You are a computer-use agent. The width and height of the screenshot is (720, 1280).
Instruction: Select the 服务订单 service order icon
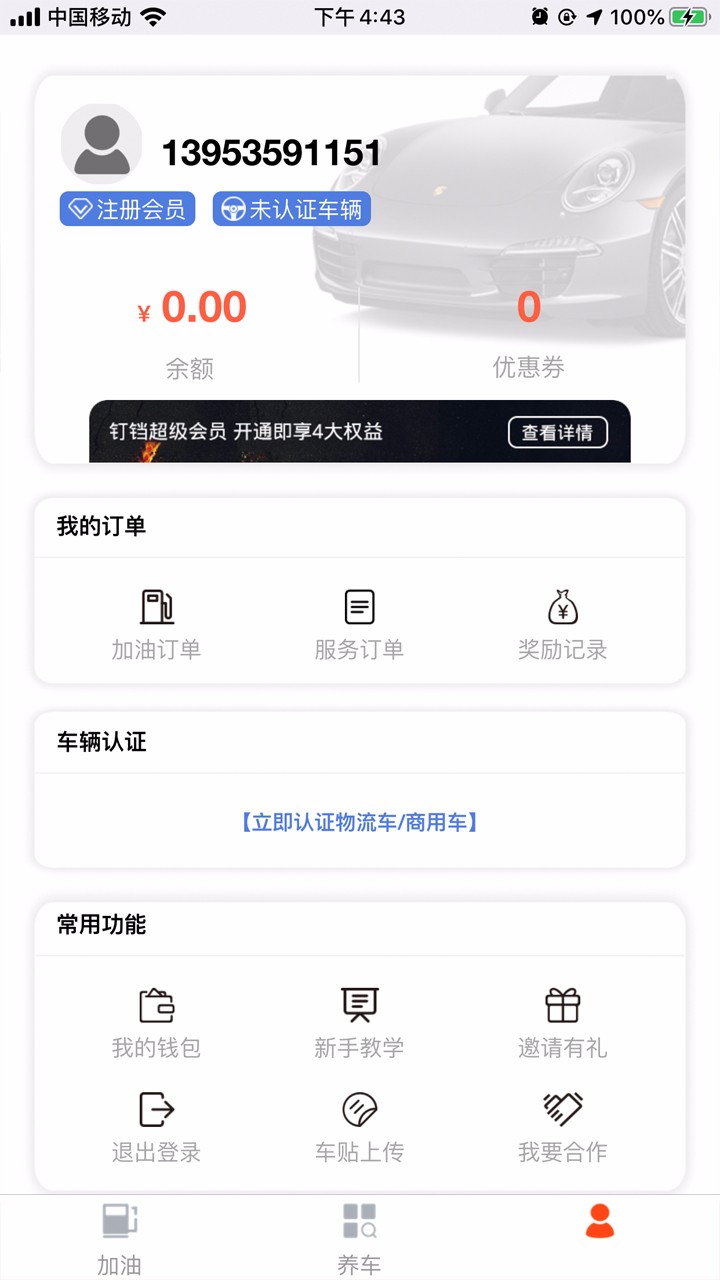[x=358, y=620]
